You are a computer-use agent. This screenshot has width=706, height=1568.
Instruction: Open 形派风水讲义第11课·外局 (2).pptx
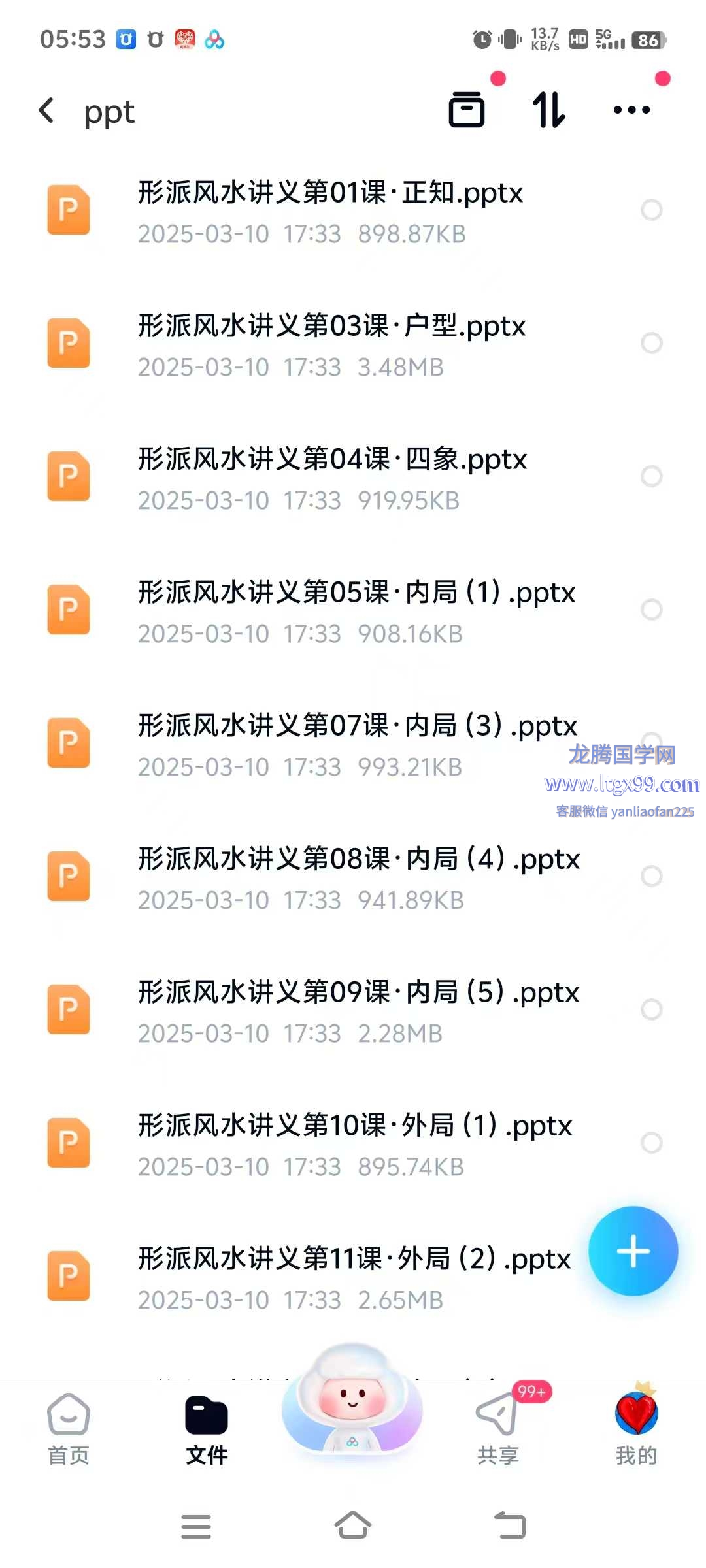(354, 1277)
